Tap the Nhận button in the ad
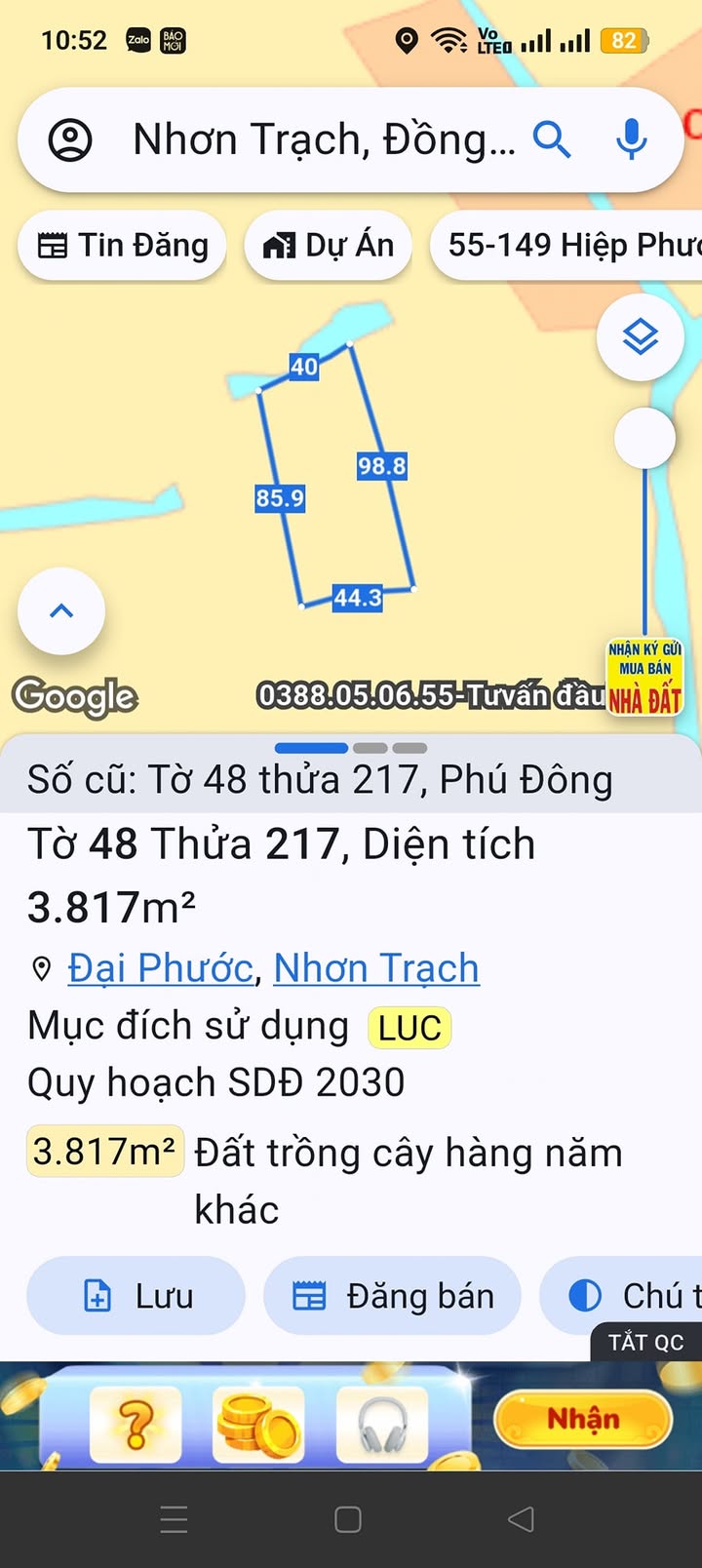 [x=582, y=1419]
